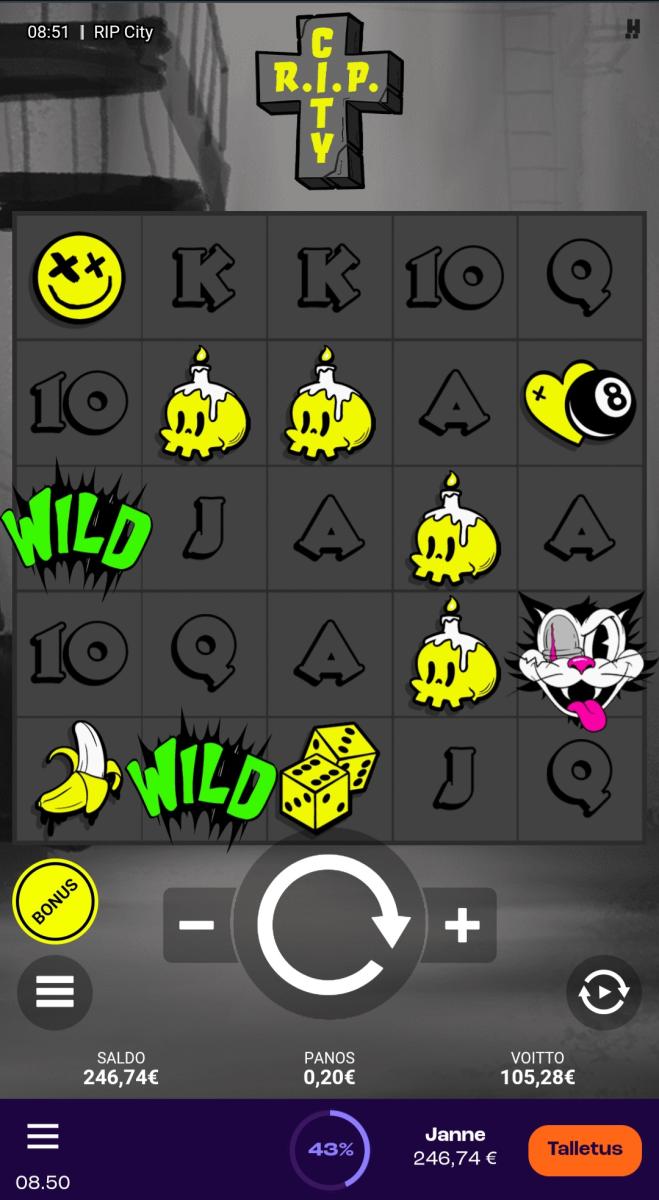Open the game settings menu
Image resolution: width=659 pixels, height=1200 pixels.
(55, 992)
